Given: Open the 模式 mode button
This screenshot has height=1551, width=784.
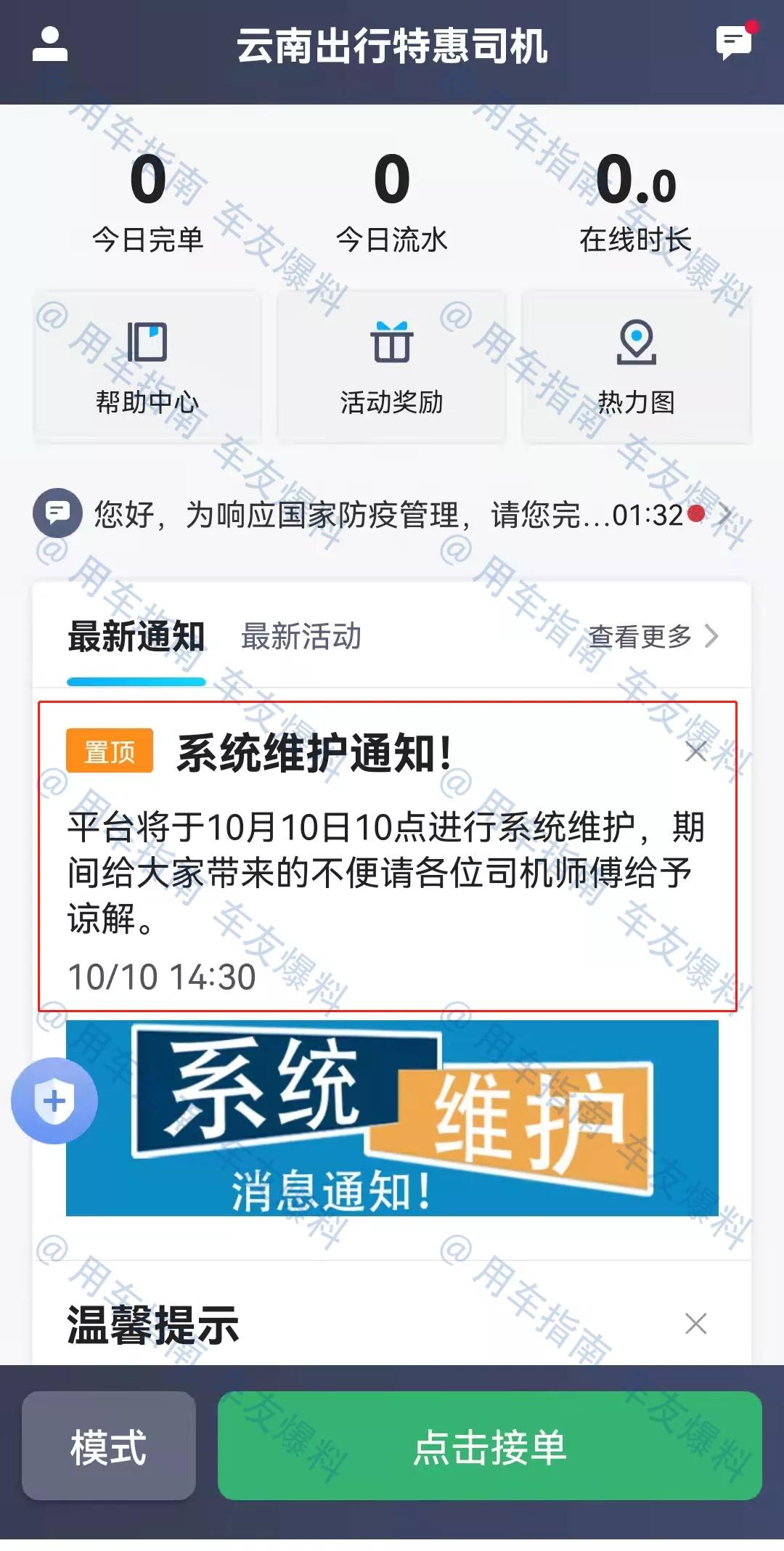Looking at the screenshot, I should click(x=109, y=1446).
